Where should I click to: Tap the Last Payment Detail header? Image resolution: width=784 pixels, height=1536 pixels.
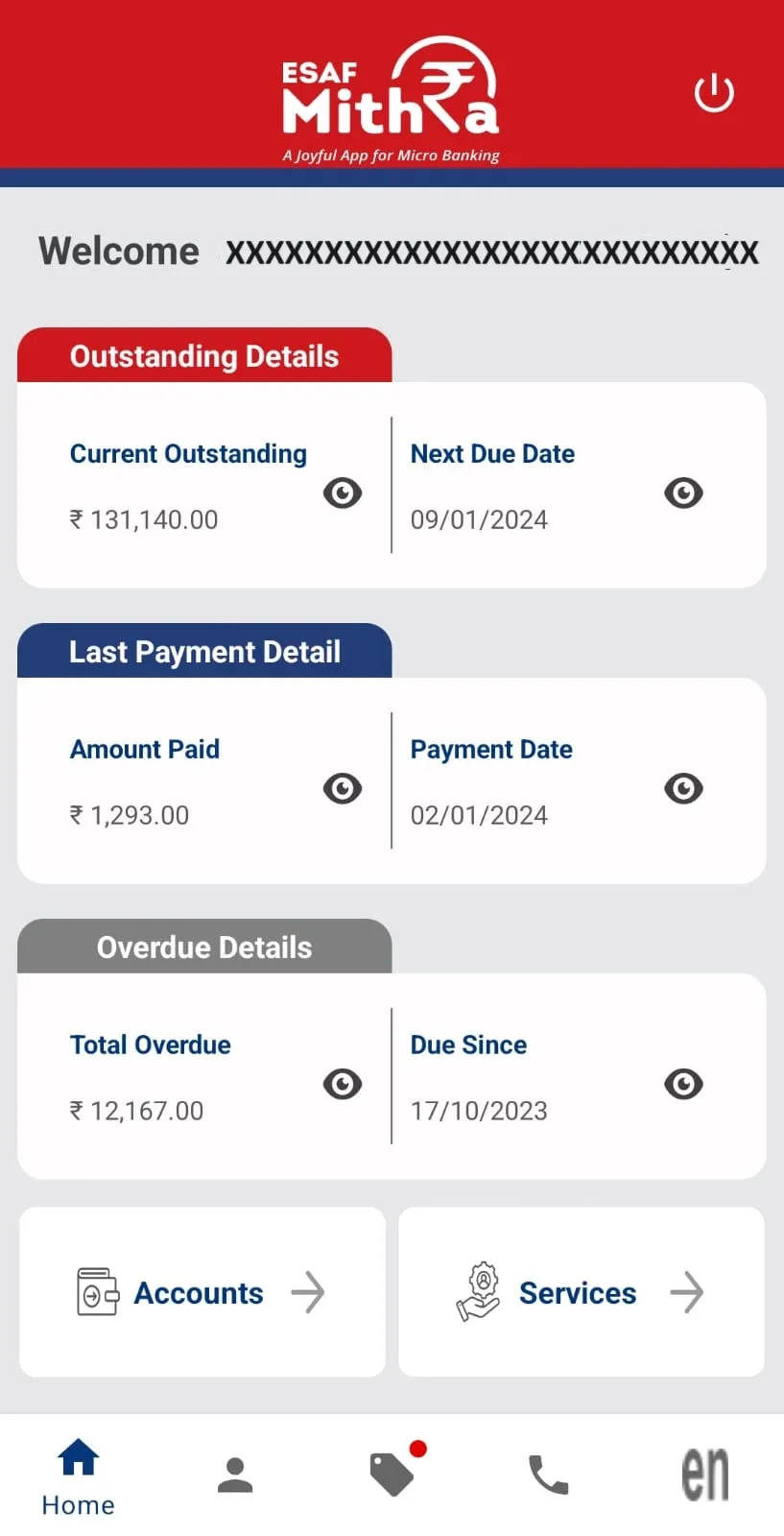click(x=203, y=652)
